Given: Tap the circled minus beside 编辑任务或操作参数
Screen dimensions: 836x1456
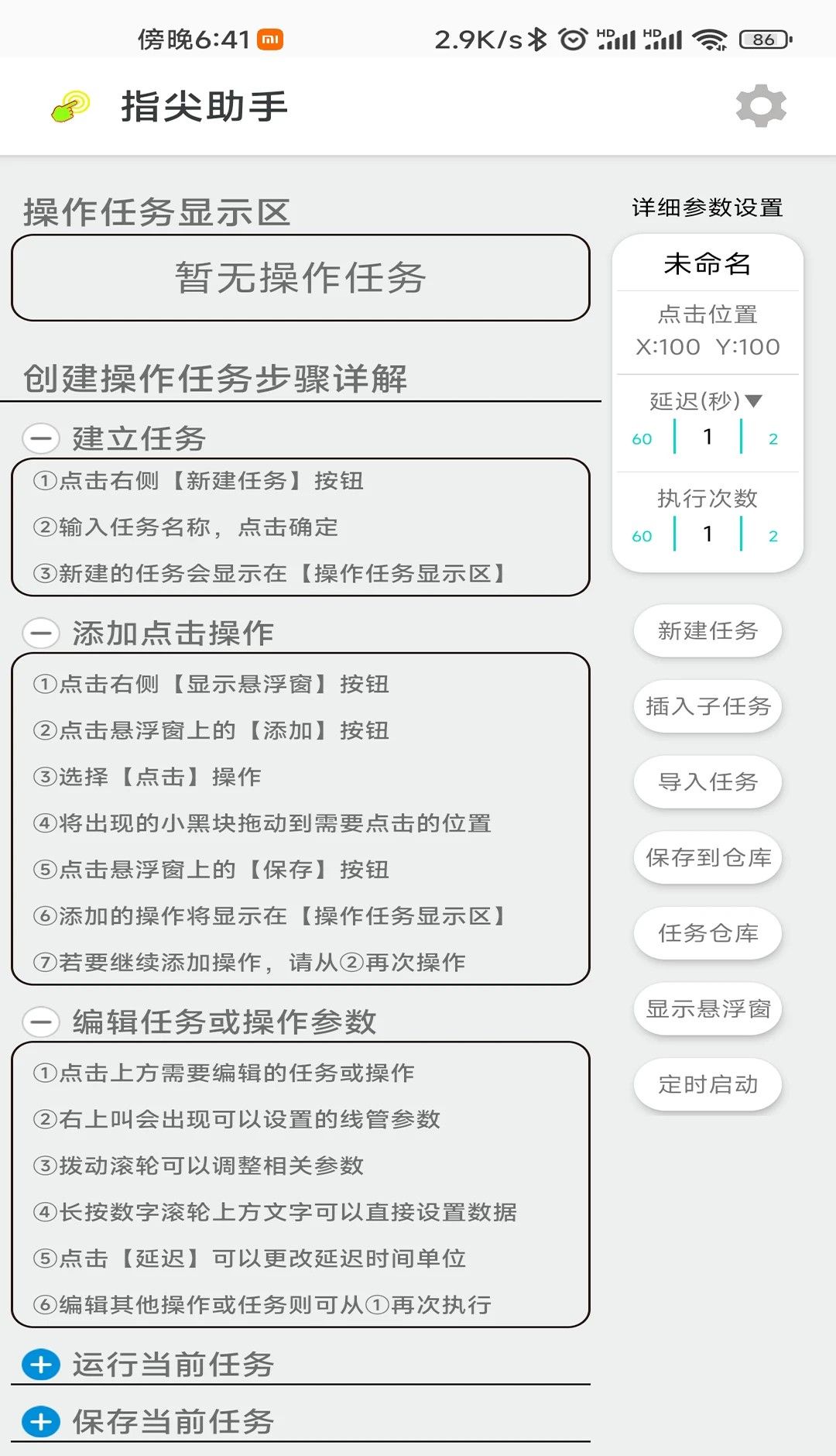Looking at the screenshot, I should (x=40, y=1022).
